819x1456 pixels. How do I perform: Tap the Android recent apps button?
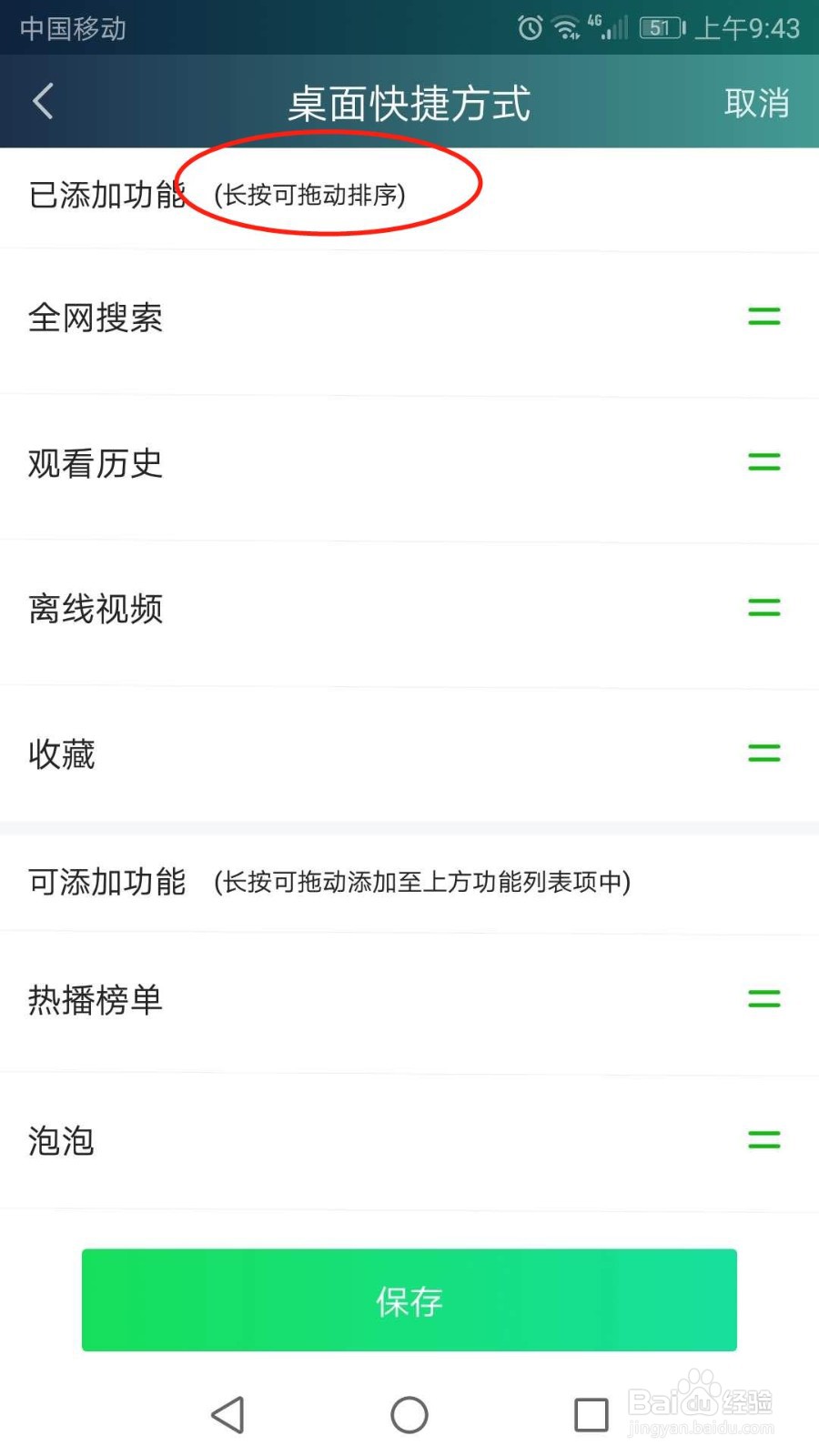point(590,1414)
